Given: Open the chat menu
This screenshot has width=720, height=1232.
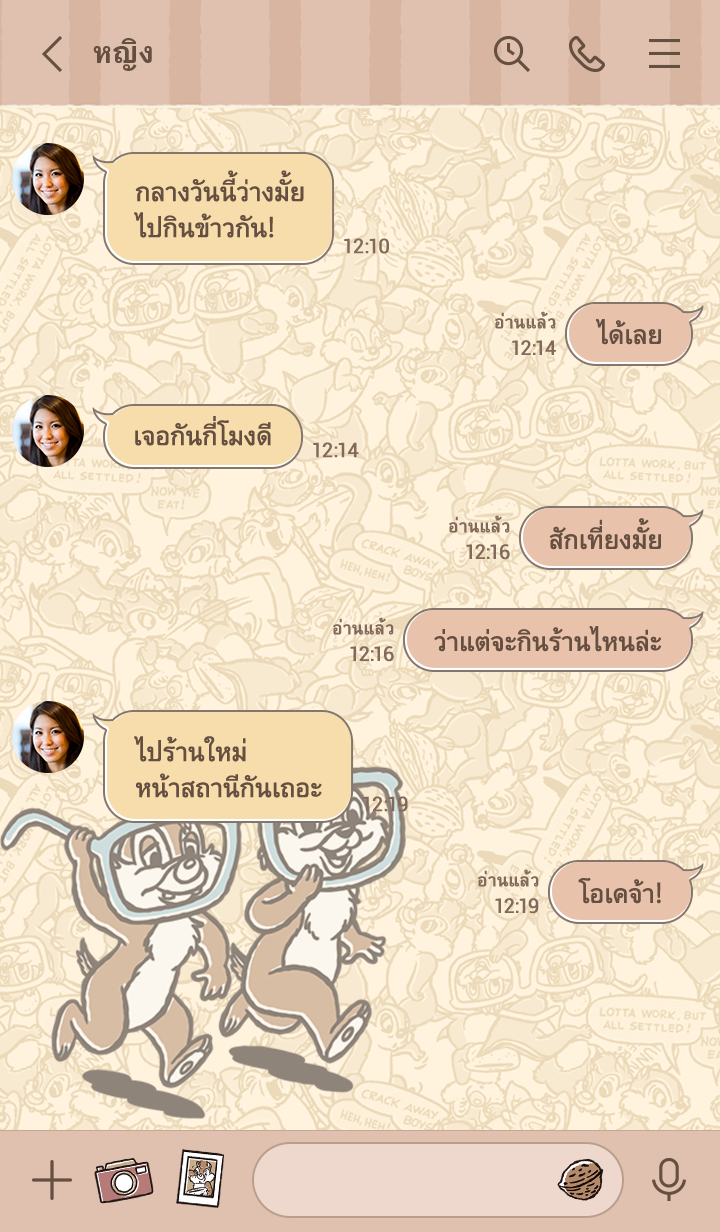Looking at the screenshot, I should click(x=664, y=54).
